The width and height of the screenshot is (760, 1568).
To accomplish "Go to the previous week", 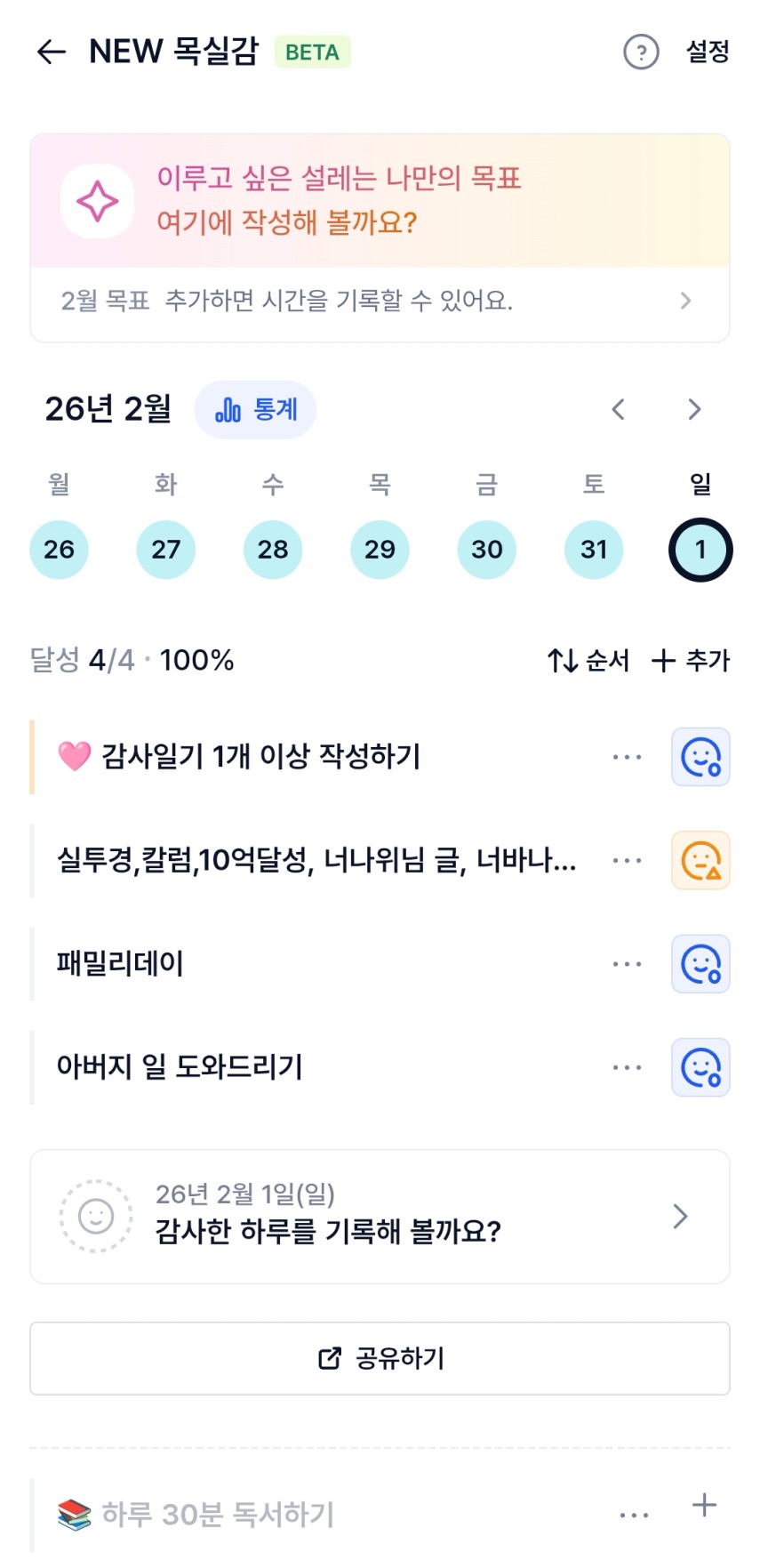I will pyautogui.click(x=619, y=410).
